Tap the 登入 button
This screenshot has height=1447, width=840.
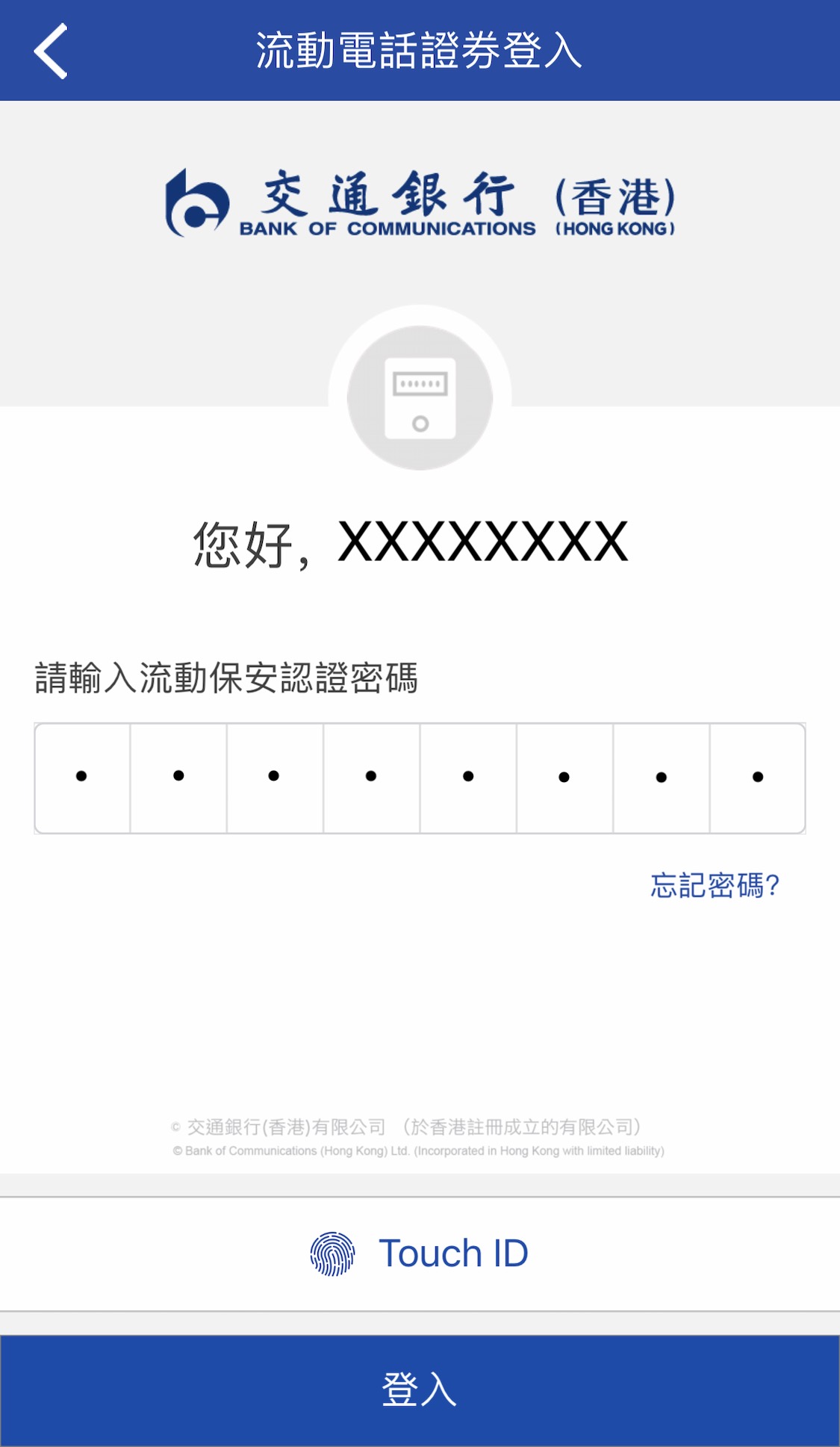pyautogui.click(x=420, y=1390)
